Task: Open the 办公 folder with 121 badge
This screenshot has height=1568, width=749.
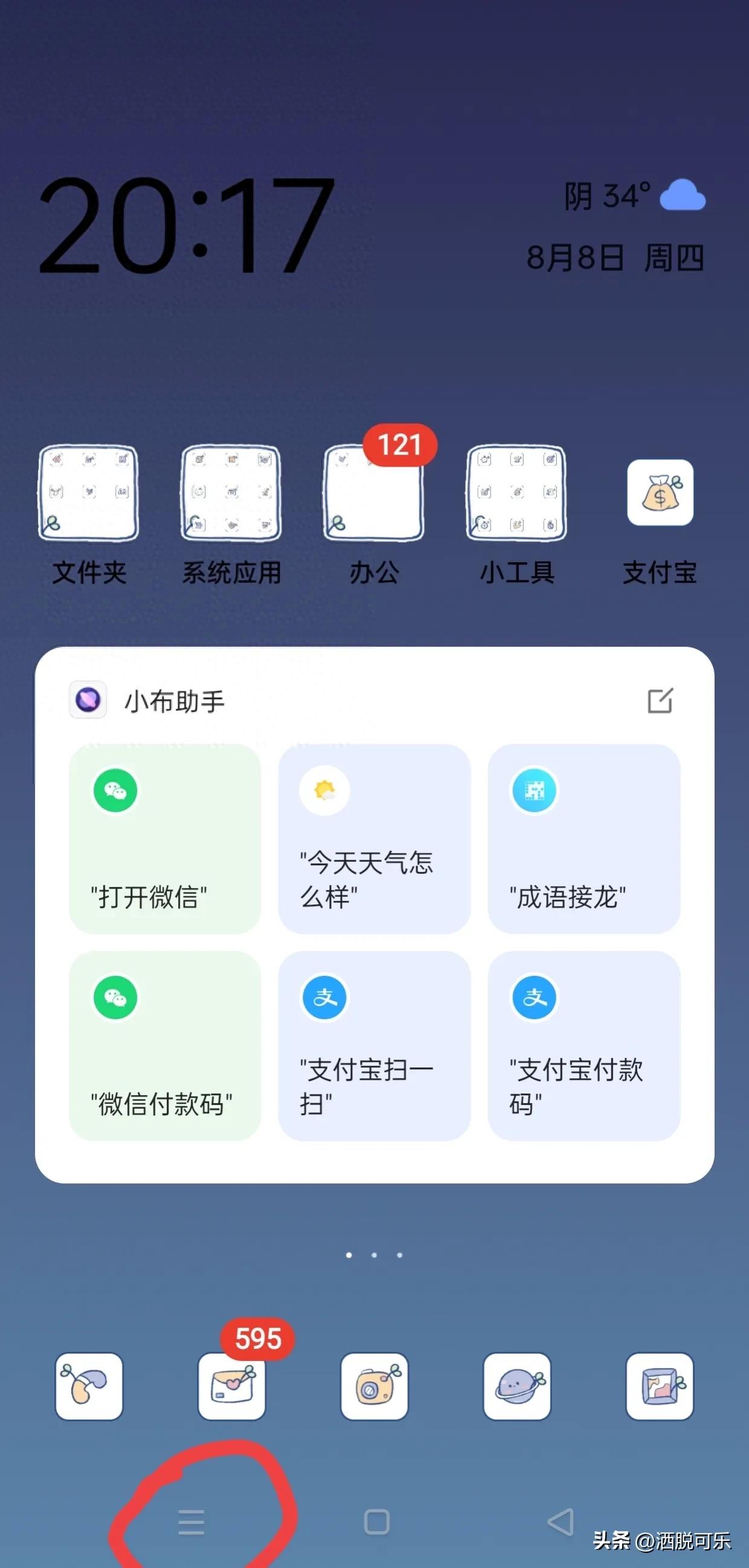Action: pyautogui.click(x=374, y=493)
